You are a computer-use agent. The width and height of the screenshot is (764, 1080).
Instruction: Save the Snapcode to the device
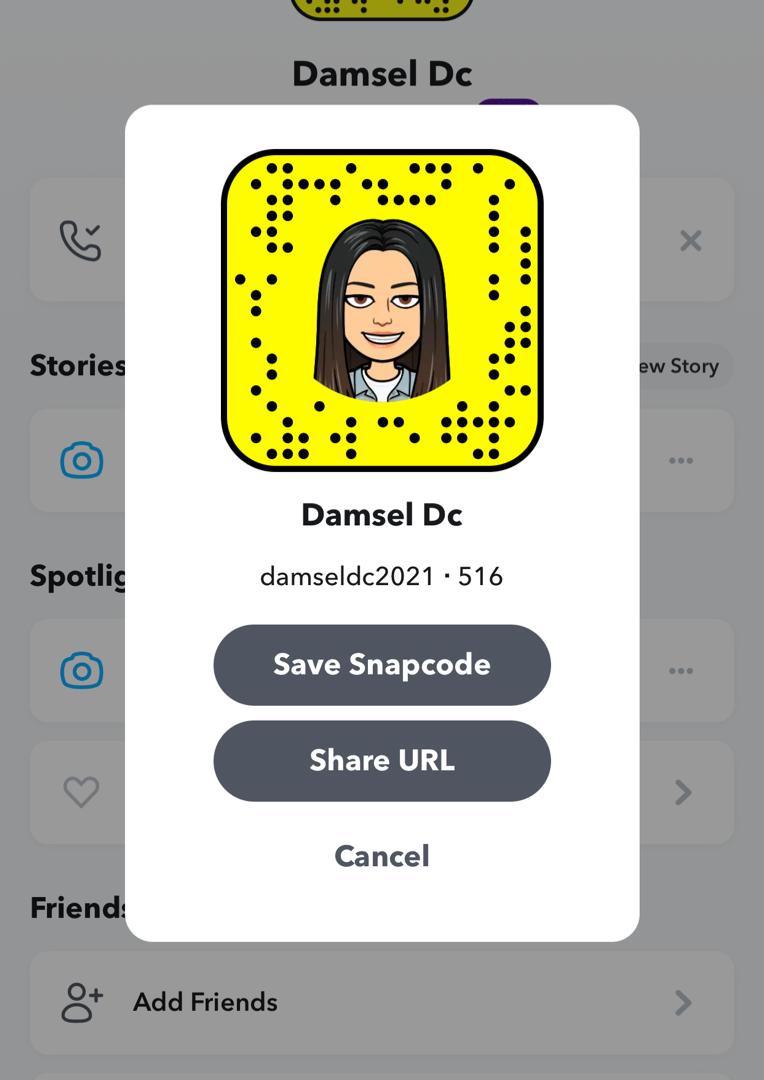(x=381, y=665)
